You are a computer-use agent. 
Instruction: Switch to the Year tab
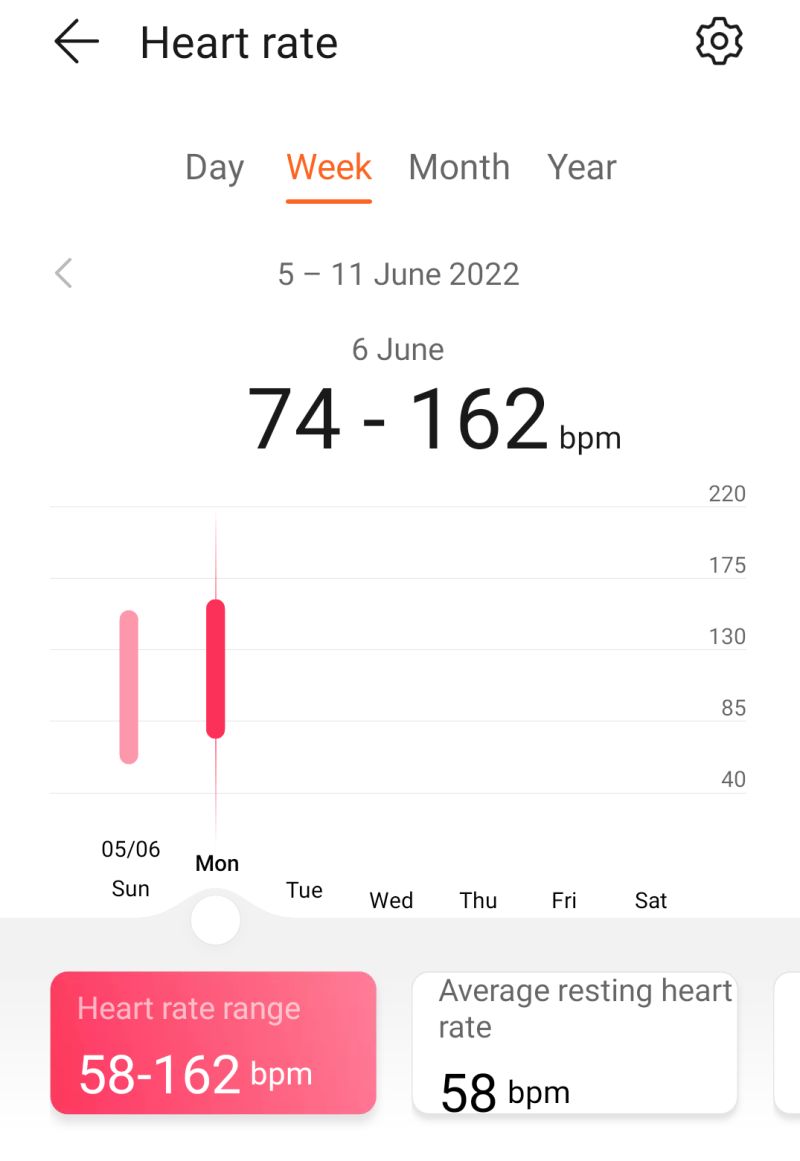(581, 167)
